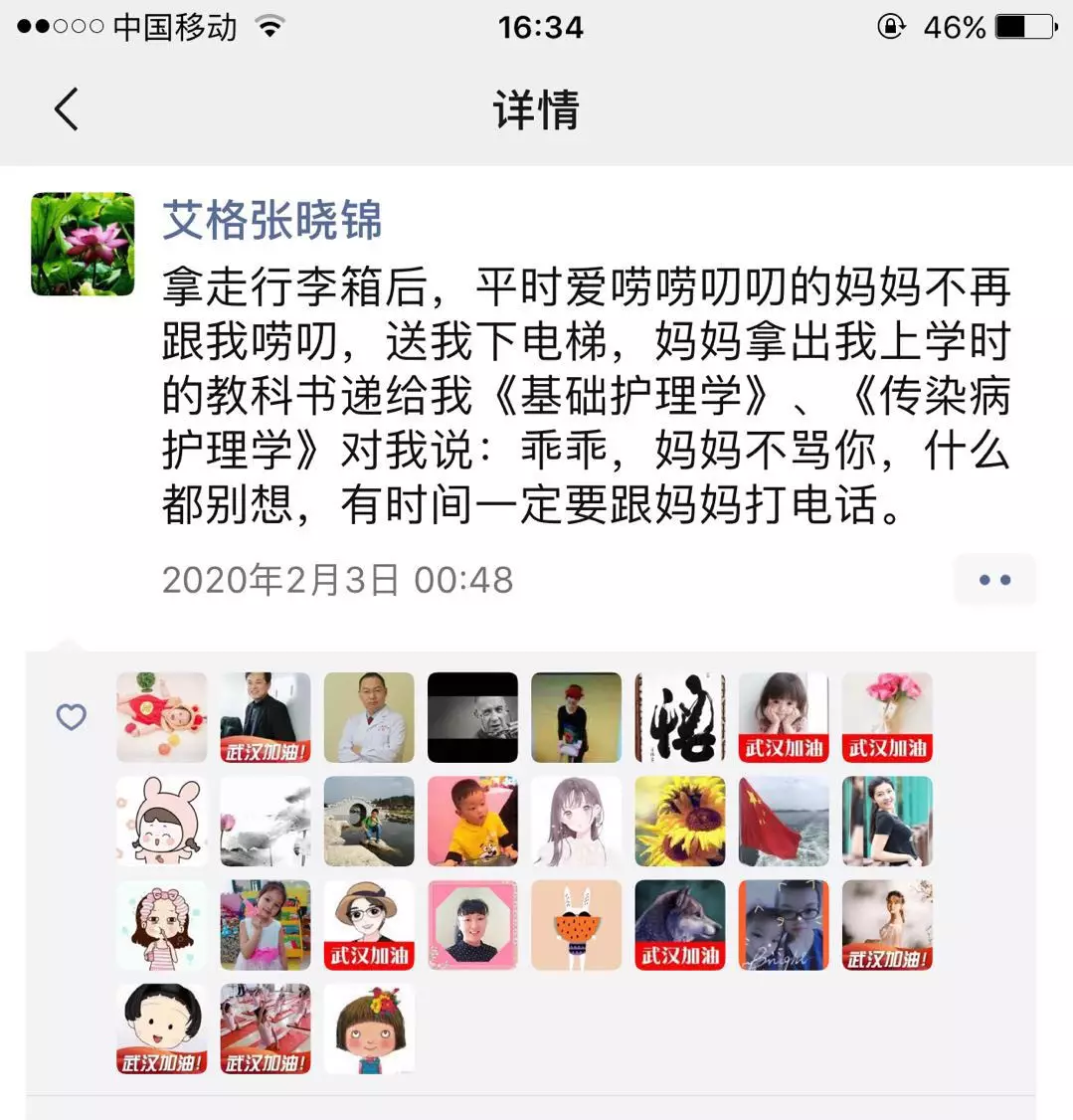Open the liker with the calligraphy avatar
Viewport: 1073px width, 1120px height.
coord(680,717)
